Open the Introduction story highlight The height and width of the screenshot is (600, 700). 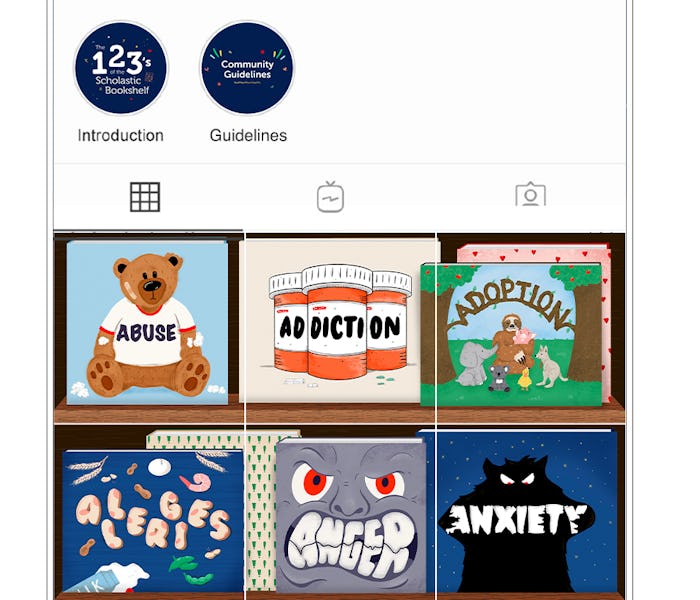click(121, 69)
